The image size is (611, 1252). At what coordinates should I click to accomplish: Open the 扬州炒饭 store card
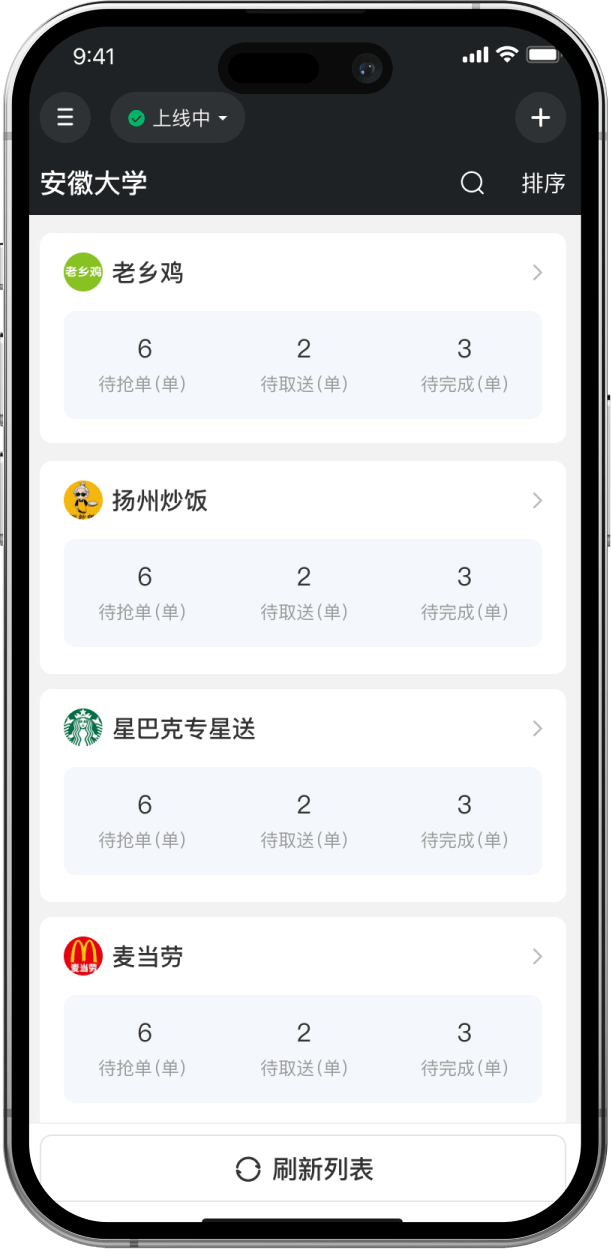tap(303, 500)
